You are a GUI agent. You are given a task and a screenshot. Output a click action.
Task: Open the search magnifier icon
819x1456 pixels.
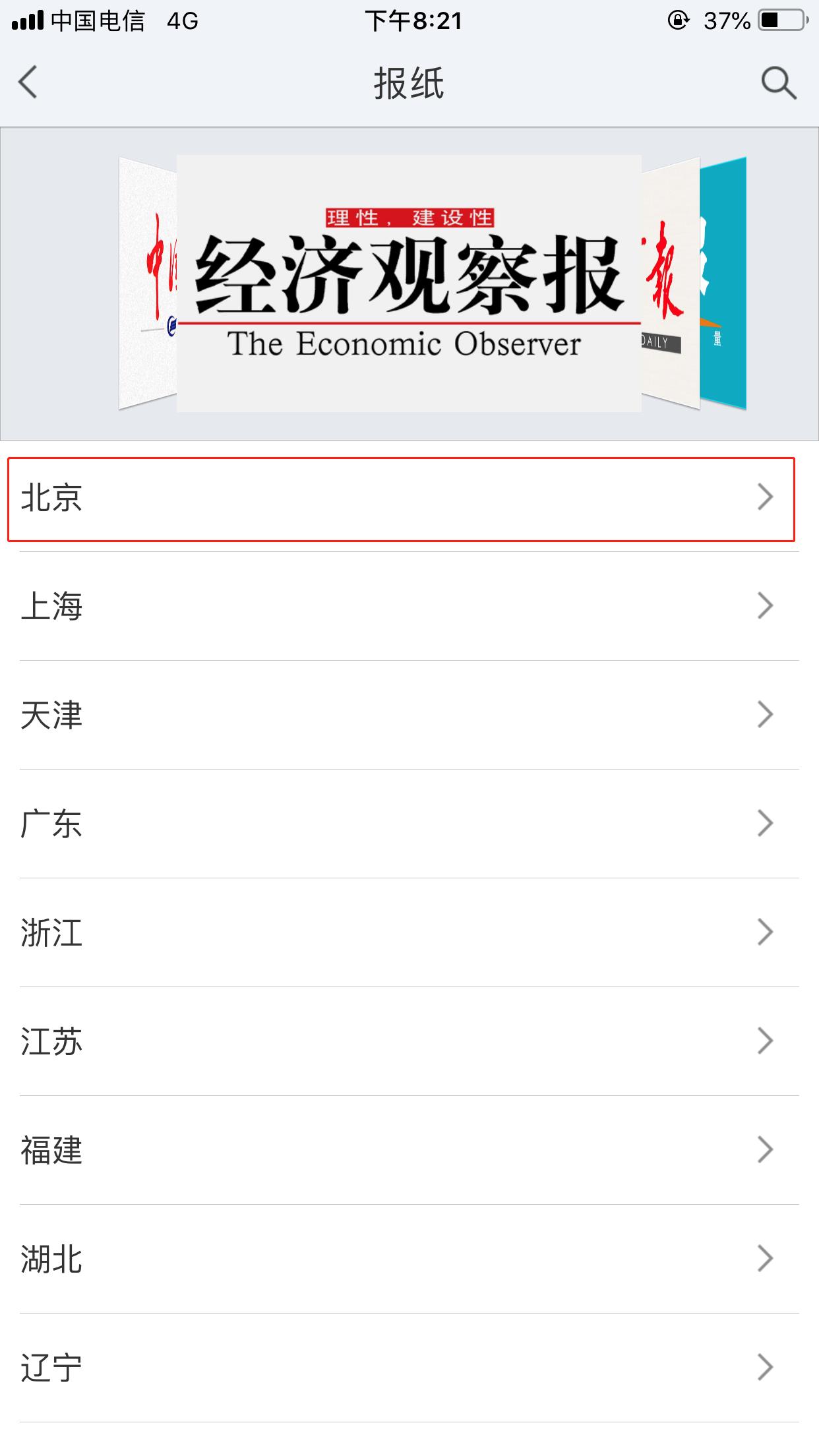778,84
